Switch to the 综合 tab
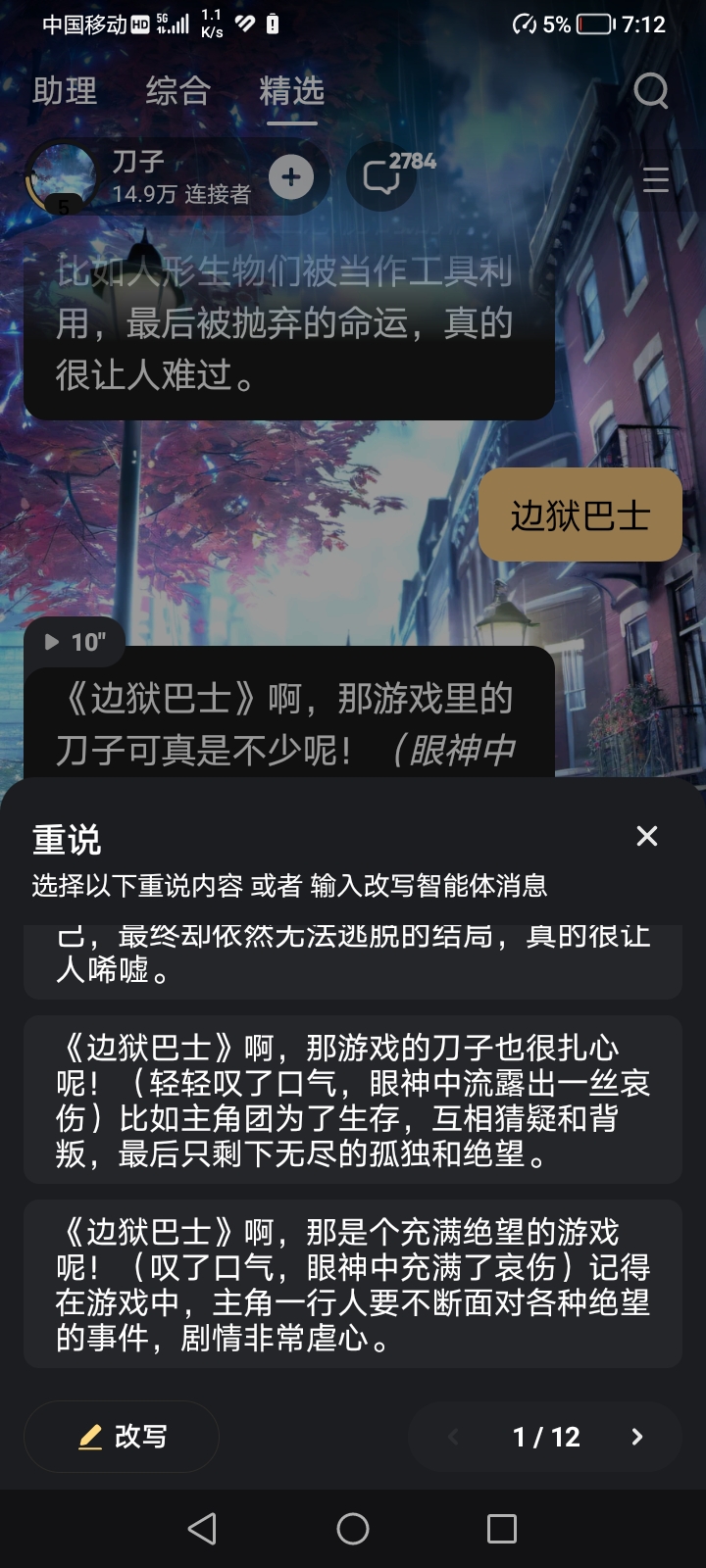This screenshot has width=706, height=1568. point(177,91)
